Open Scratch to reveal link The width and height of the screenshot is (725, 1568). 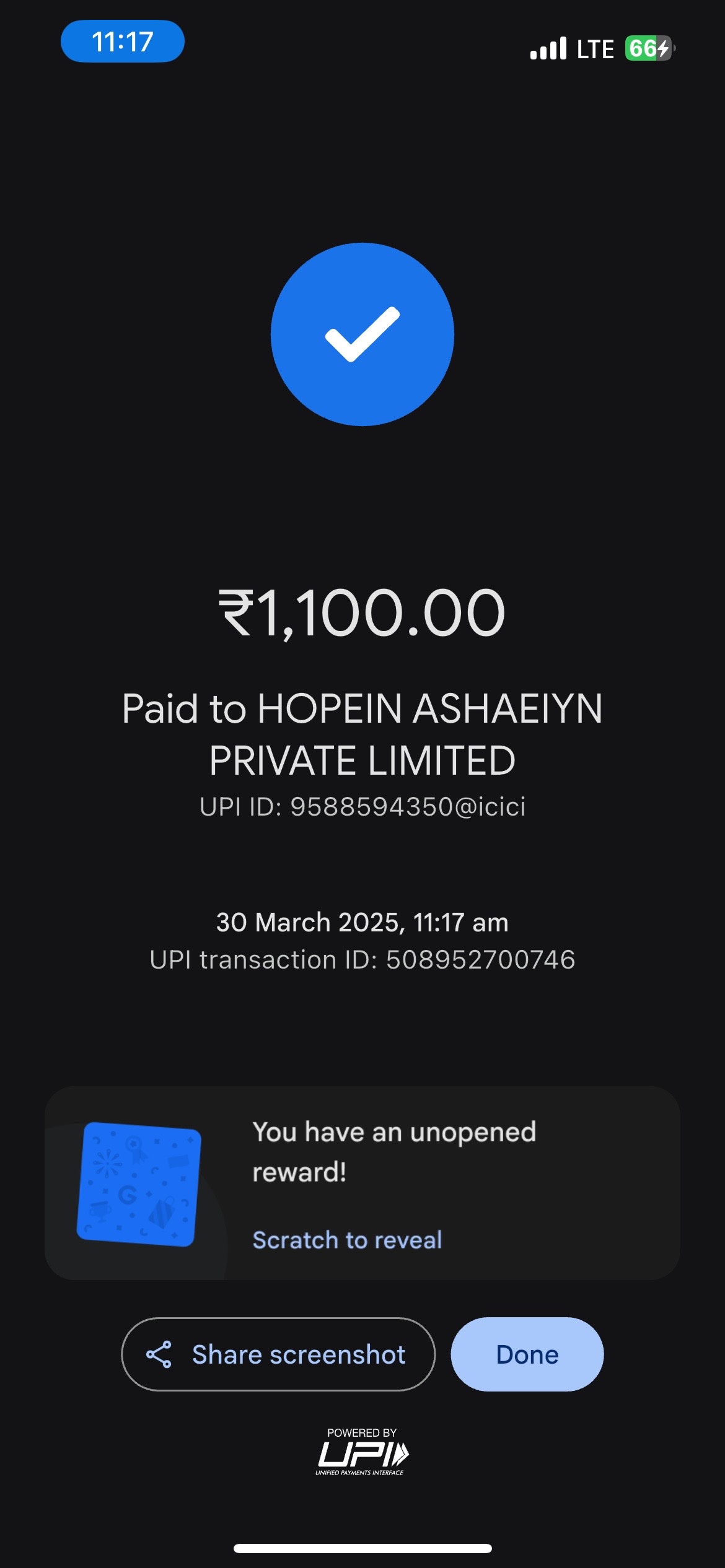point(347,1240)
